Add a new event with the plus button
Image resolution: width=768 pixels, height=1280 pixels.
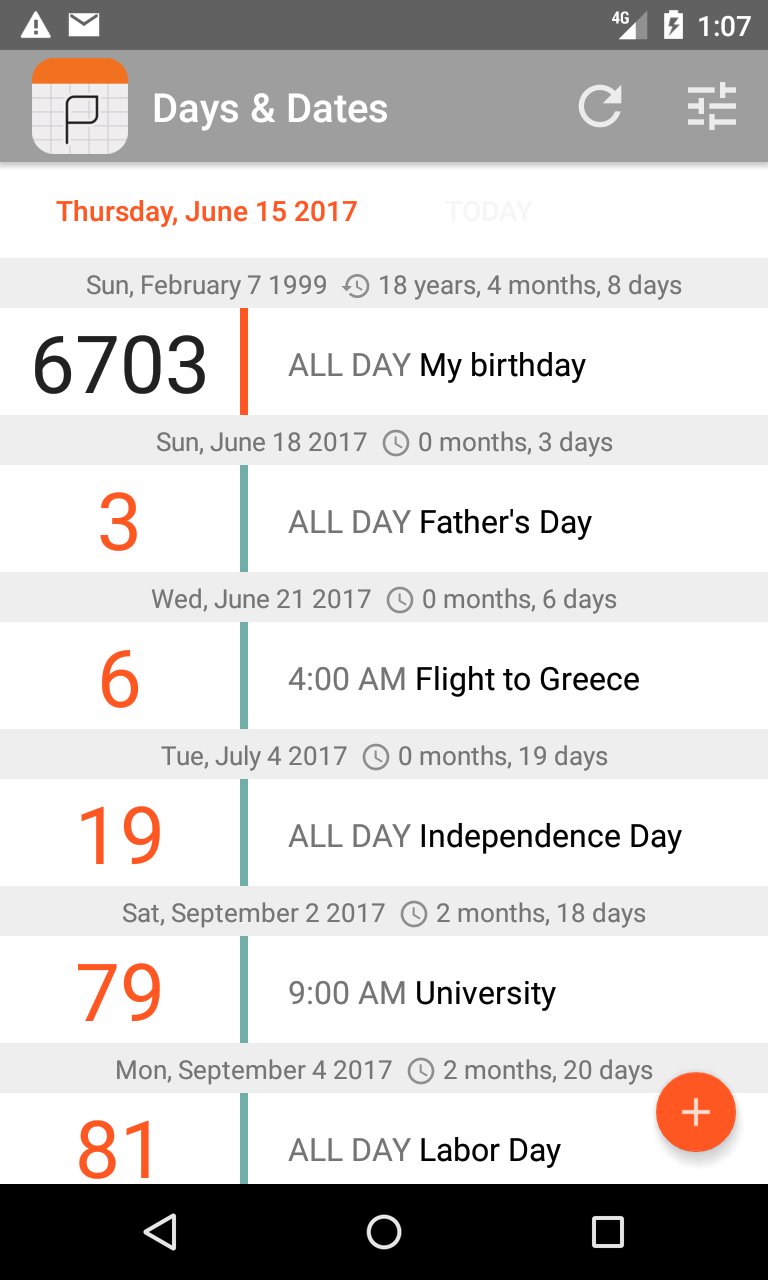pyautogui.click(x=695, y=1111)
